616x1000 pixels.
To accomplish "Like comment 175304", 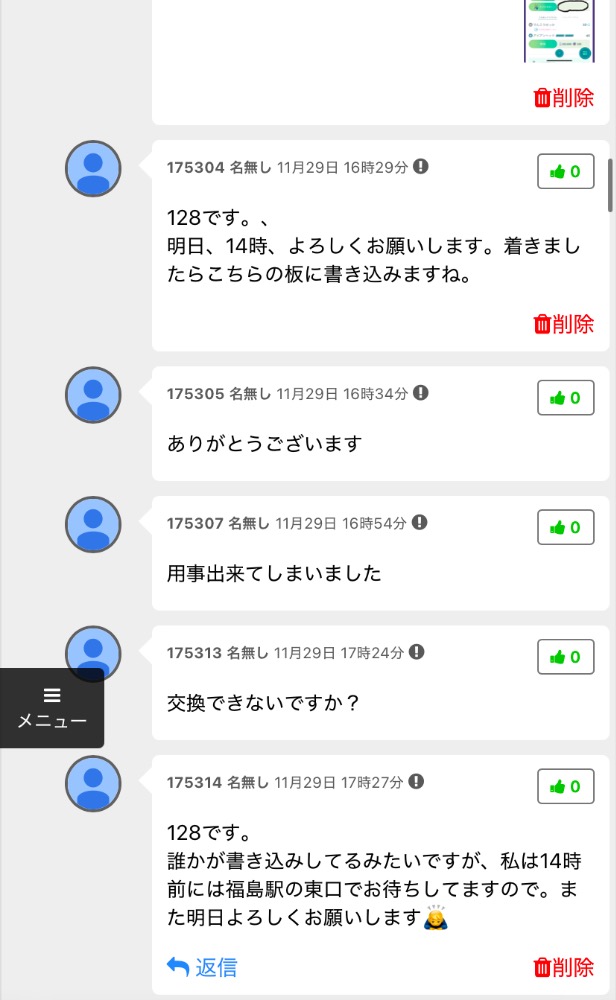I will (566, 171).
